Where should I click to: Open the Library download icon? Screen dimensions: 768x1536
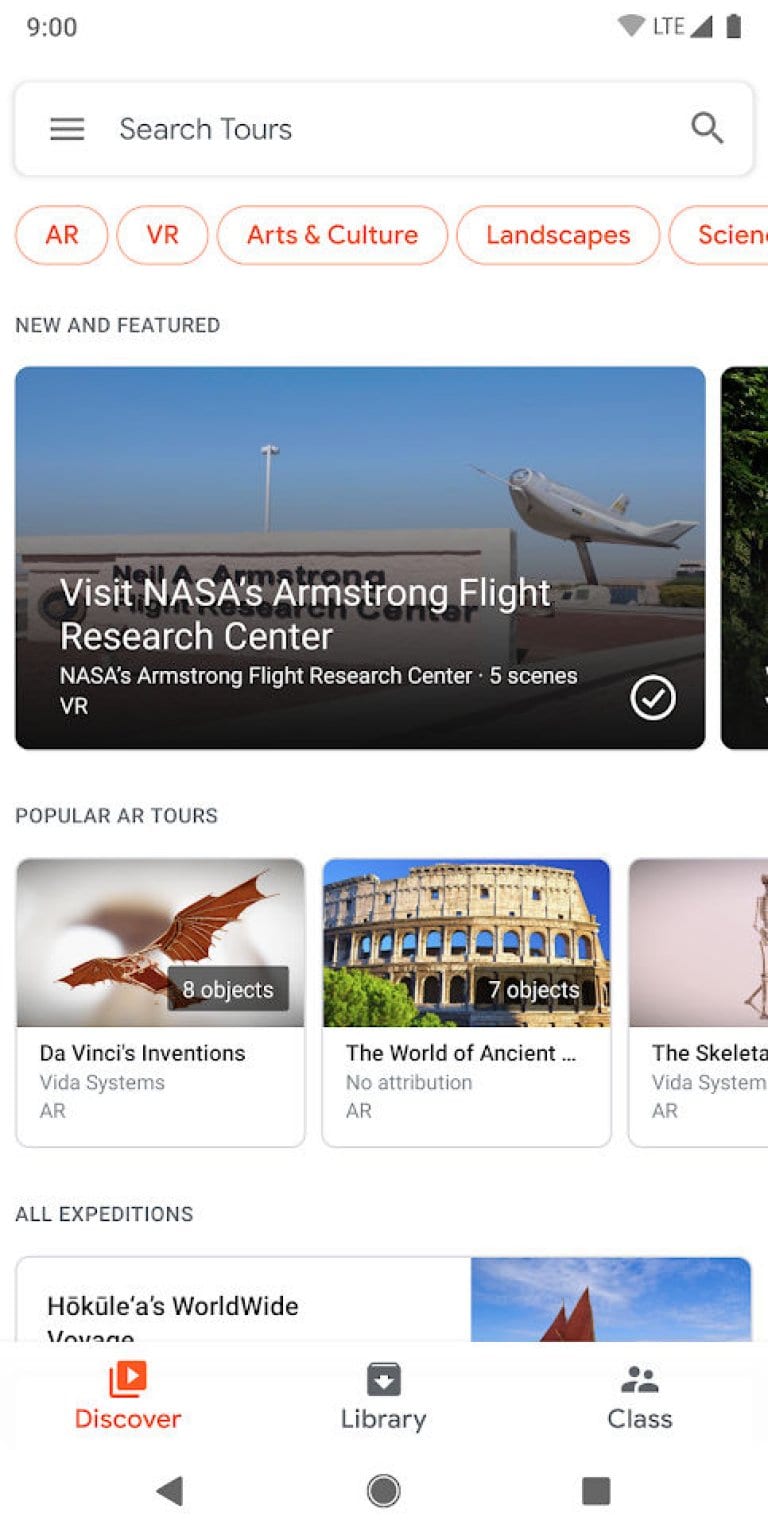[383, 1379]
